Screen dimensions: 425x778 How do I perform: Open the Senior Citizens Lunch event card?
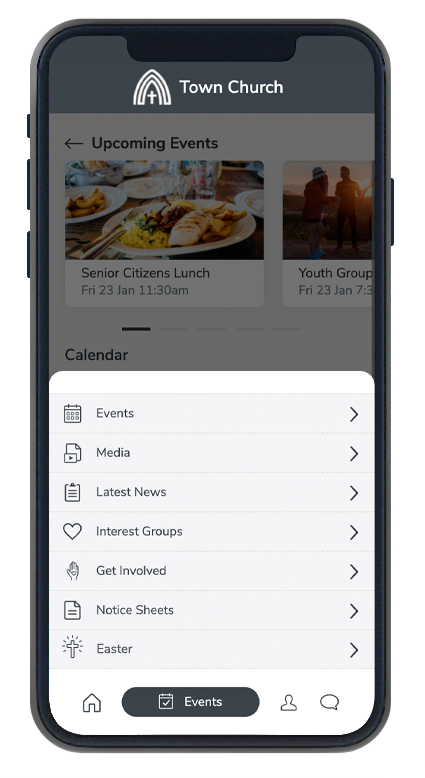tap(164, 234)
